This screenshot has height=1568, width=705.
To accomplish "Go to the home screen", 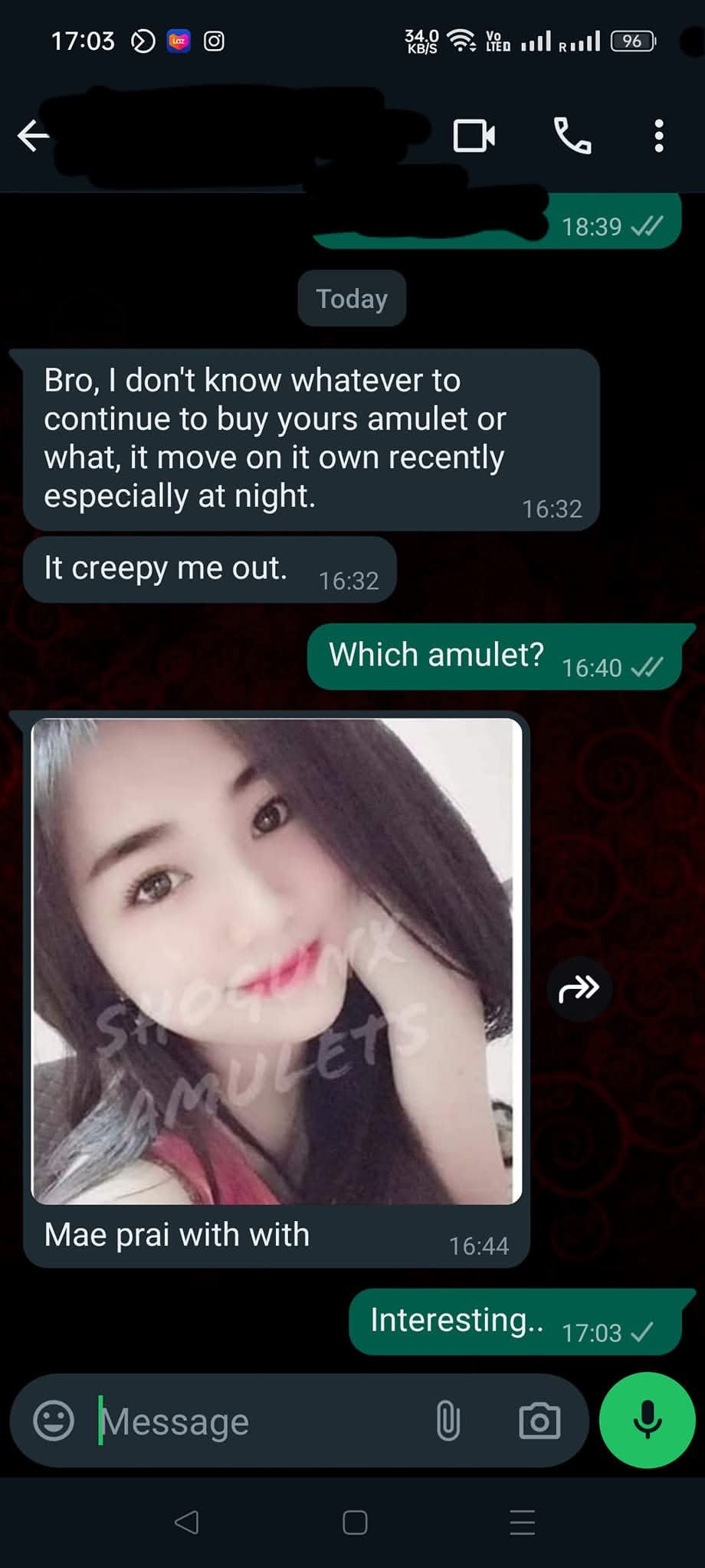I will [x=354, y=1522].
